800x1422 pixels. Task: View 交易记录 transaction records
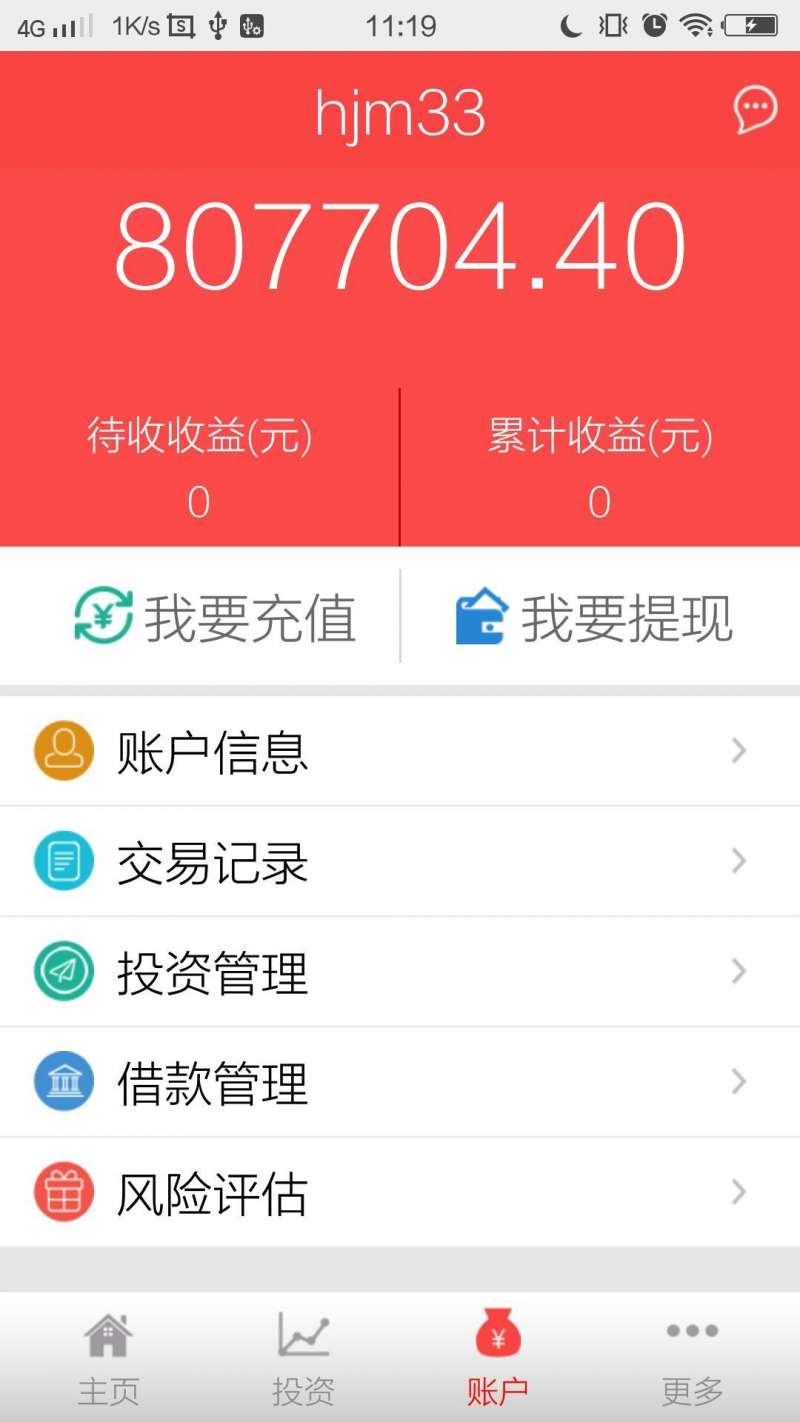coord(400,861)
